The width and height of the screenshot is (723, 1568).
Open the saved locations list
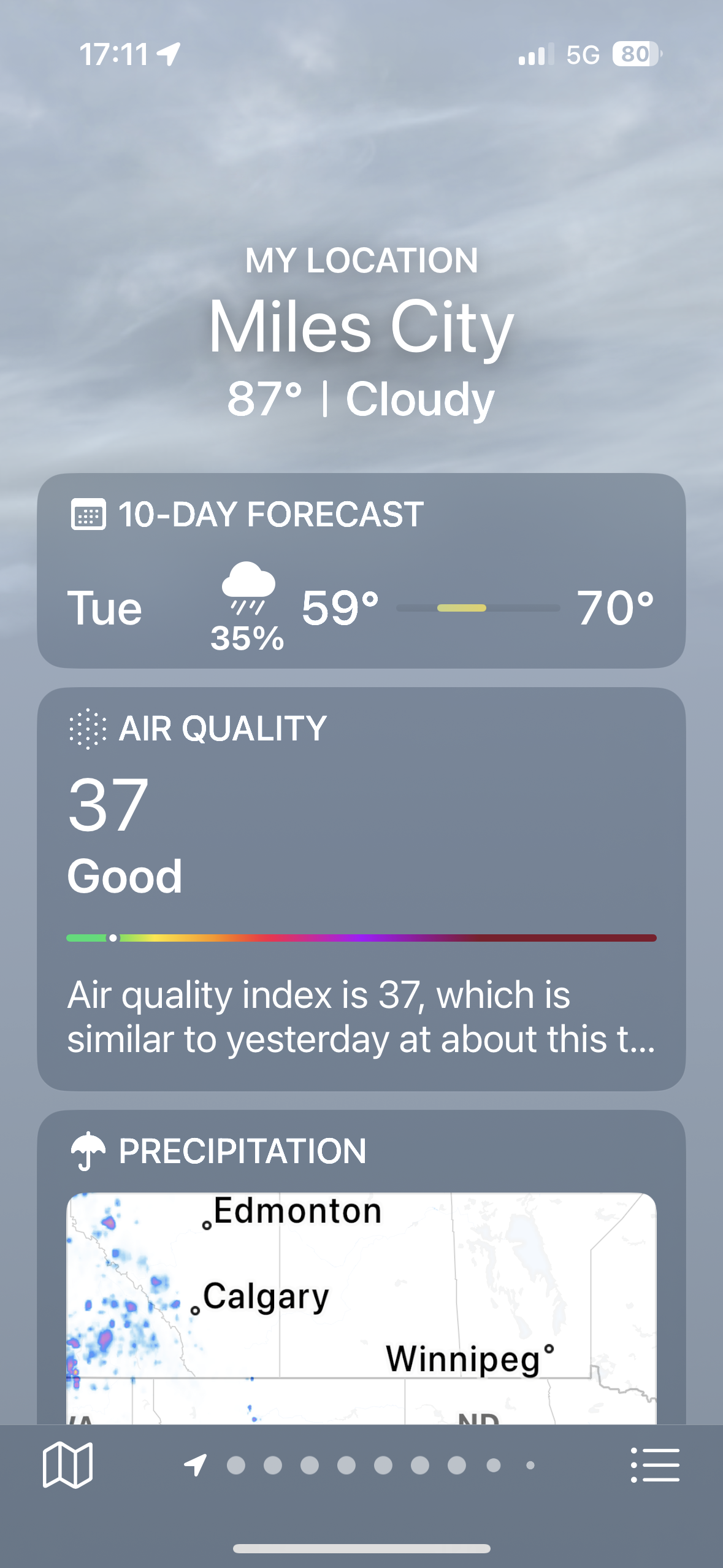click(655, 1465)
